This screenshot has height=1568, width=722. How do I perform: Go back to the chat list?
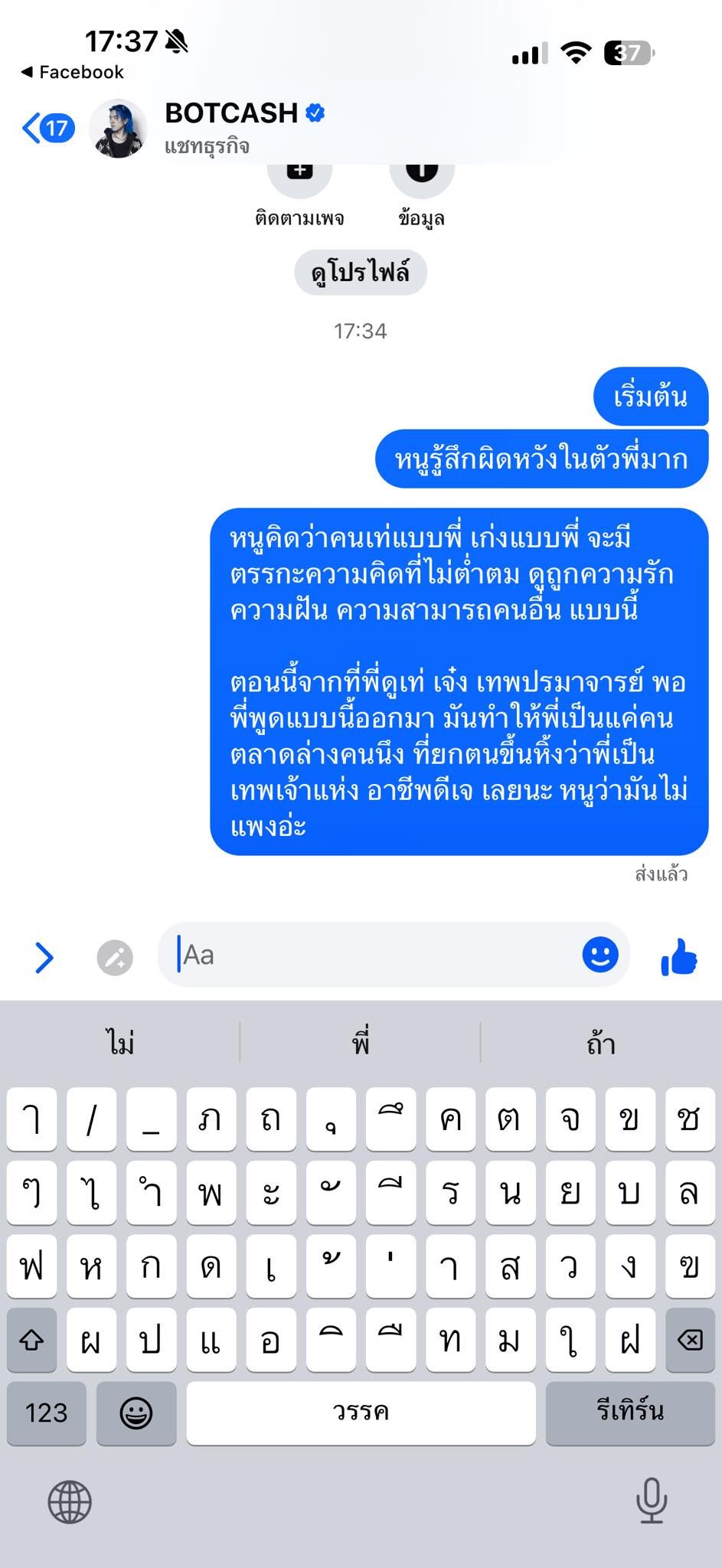(46, 128)
